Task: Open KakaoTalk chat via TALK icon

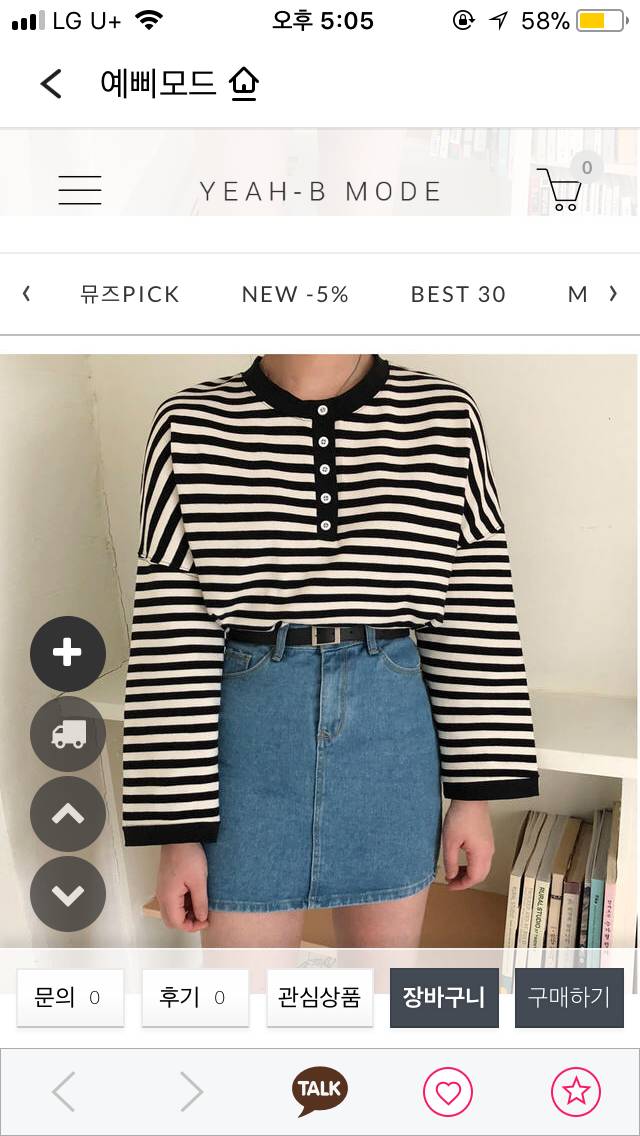Action: click(320, 1091)
